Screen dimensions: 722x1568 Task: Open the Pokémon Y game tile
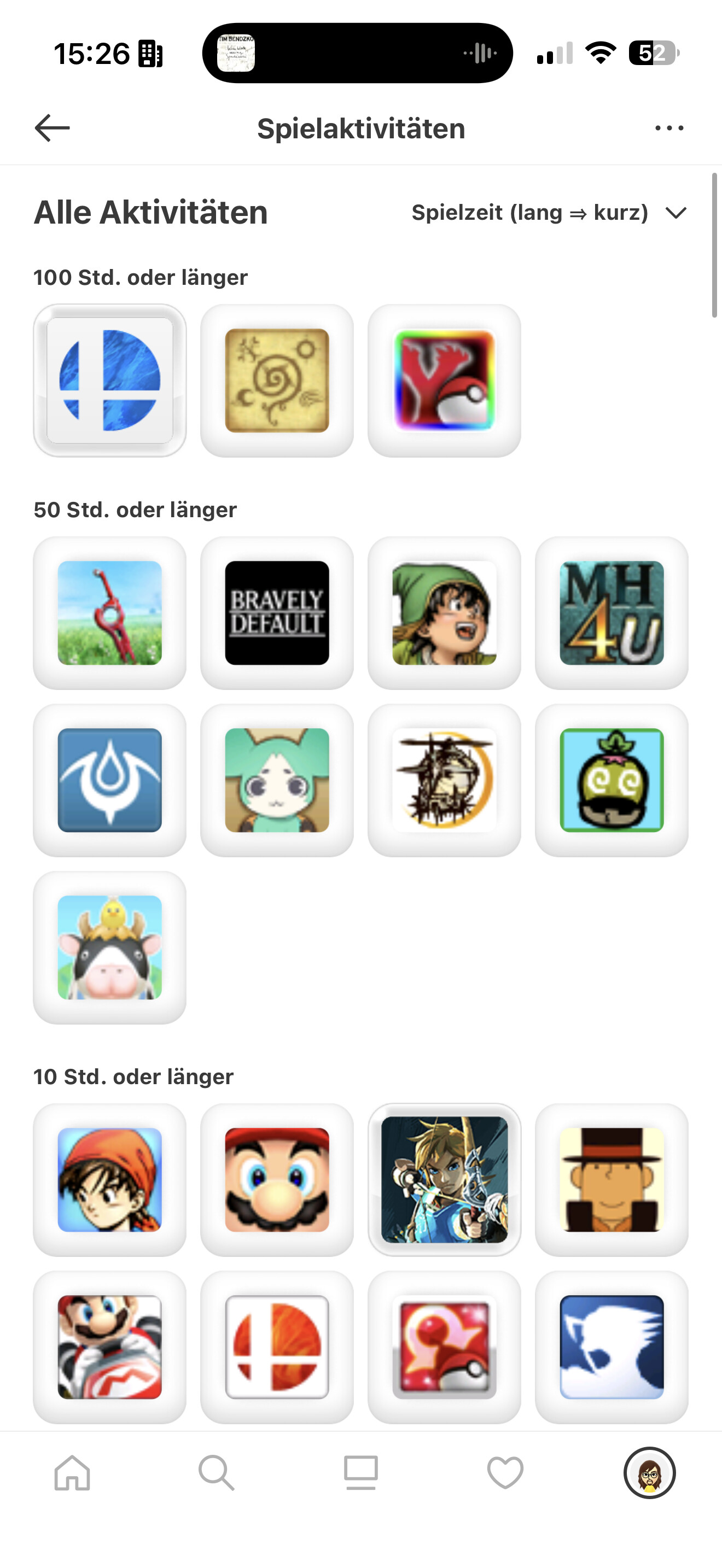coord(444,381)
